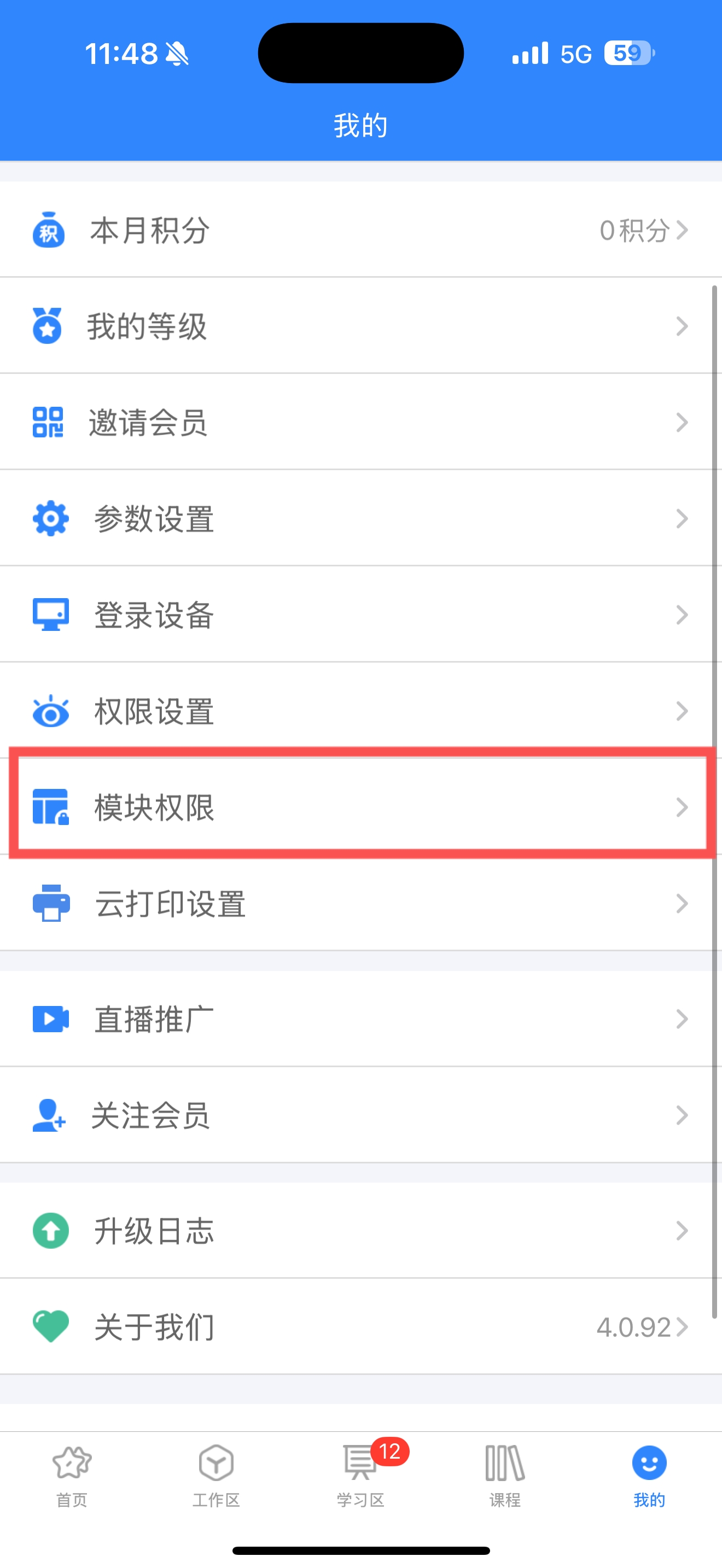View 登录设备 login devices

(361, 614)
